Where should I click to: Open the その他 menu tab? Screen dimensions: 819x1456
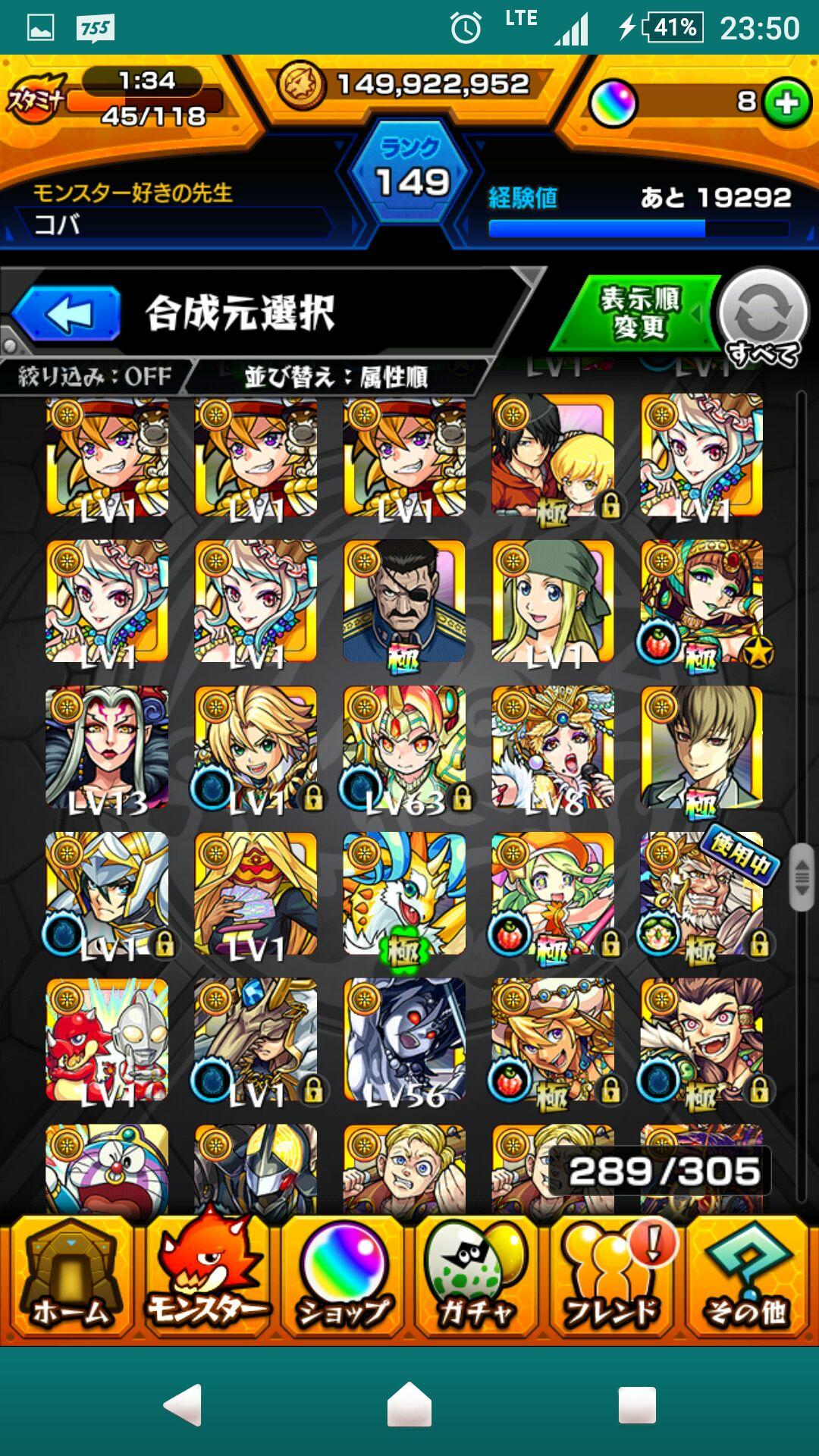(x=746, y=1278)
